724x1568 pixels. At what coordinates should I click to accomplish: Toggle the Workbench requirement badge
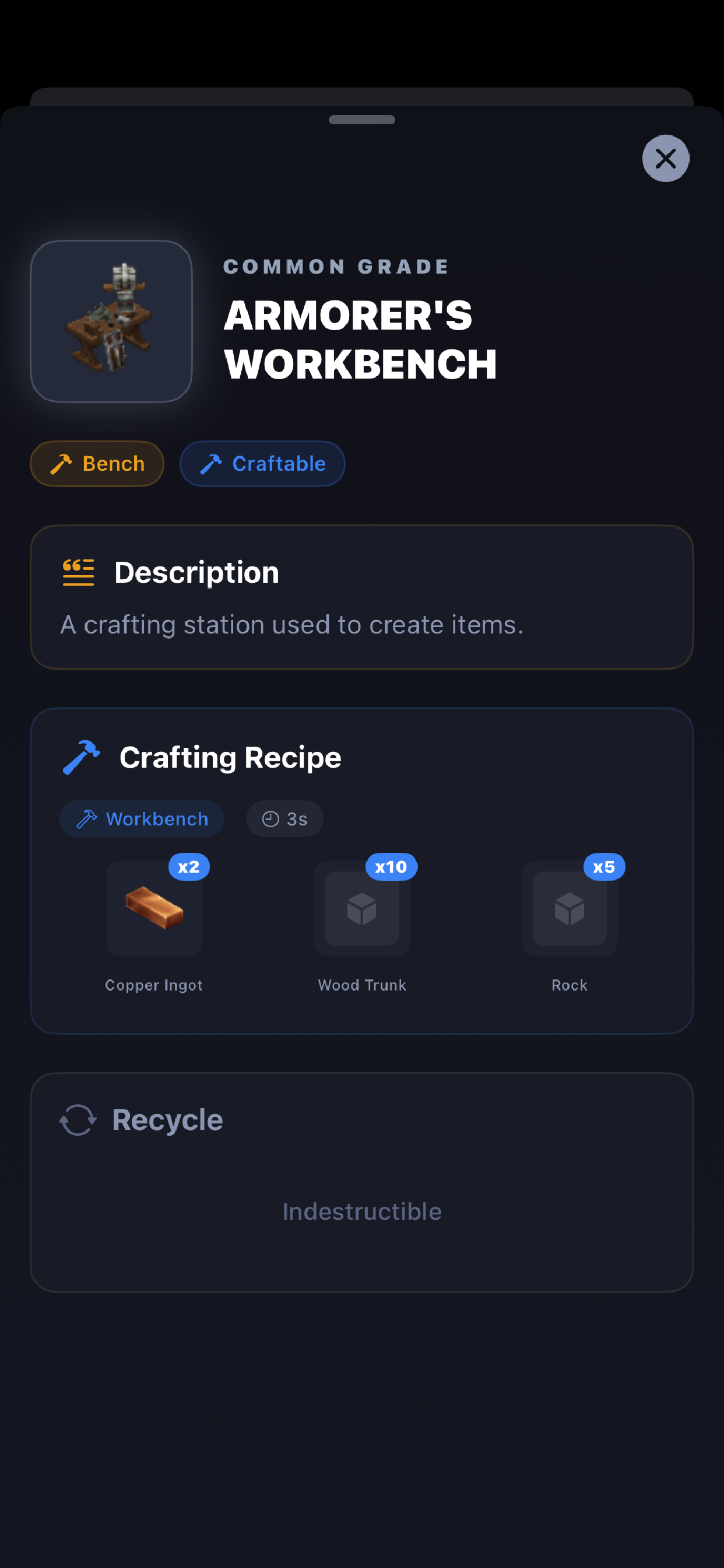point(141,818)
